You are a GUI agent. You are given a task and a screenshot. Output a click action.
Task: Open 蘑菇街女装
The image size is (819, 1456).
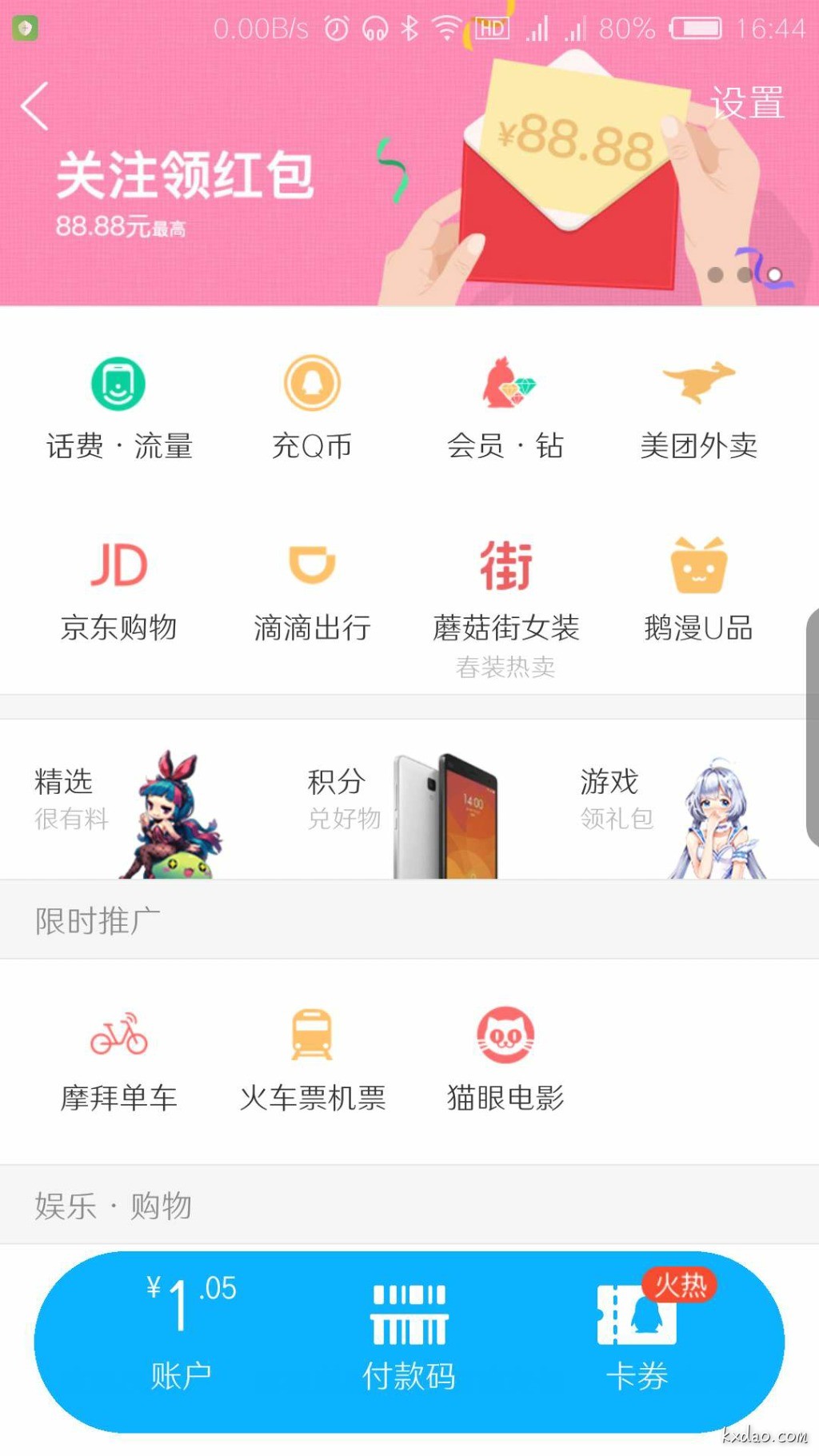[505, 596]
